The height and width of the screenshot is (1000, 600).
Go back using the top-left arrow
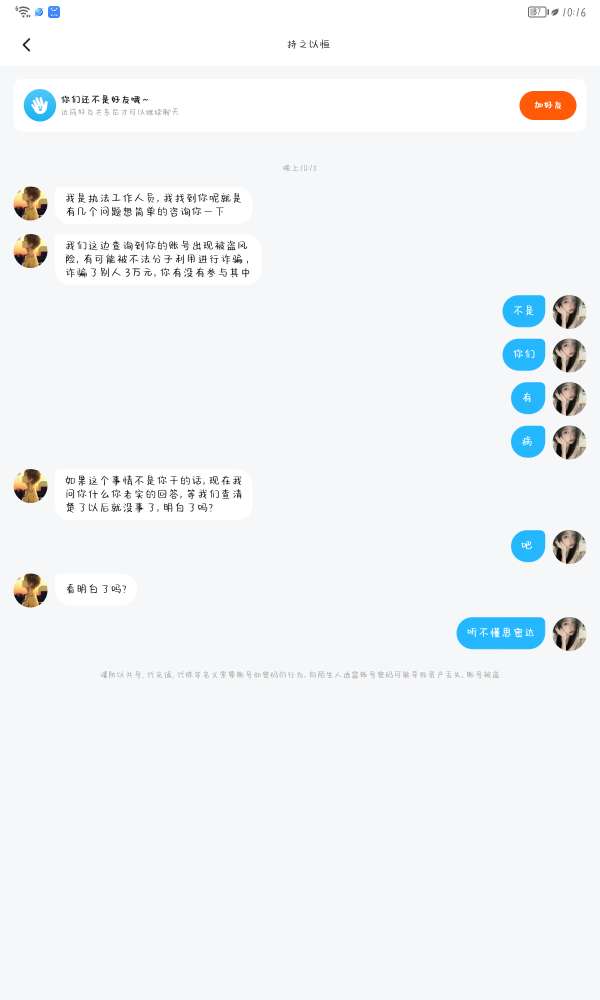(27, 44)
